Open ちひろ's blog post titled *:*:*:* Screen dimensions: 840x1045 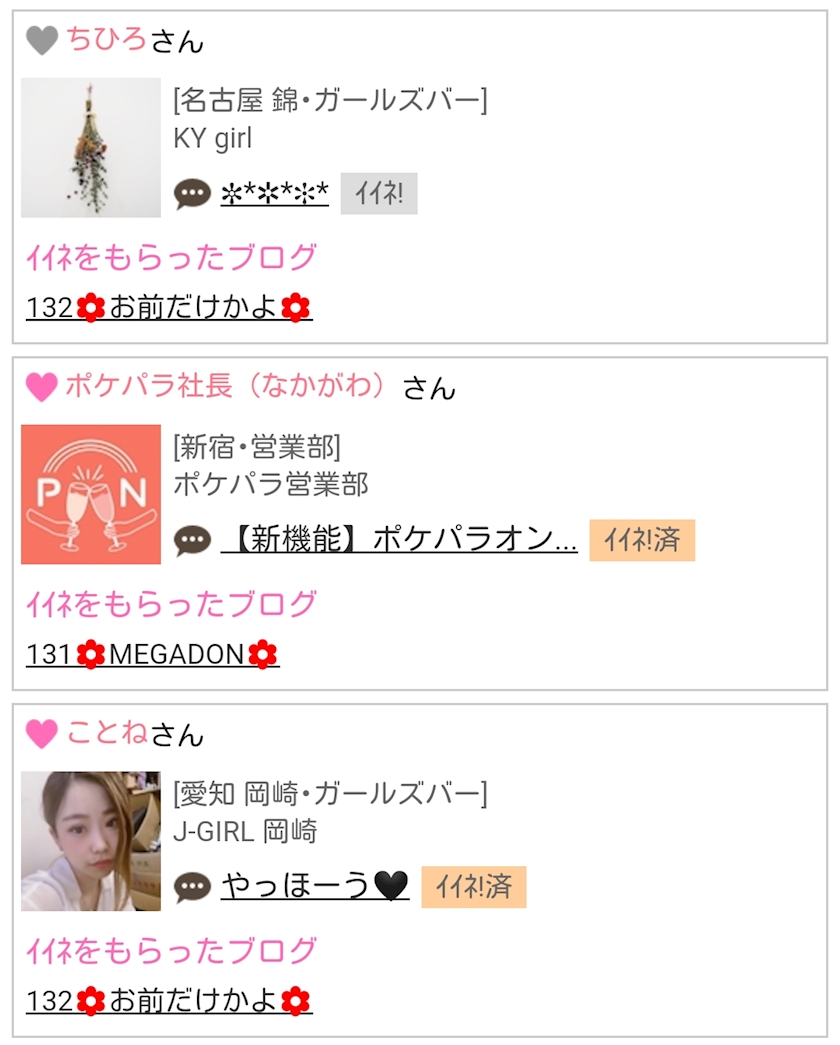click(275, 194)
